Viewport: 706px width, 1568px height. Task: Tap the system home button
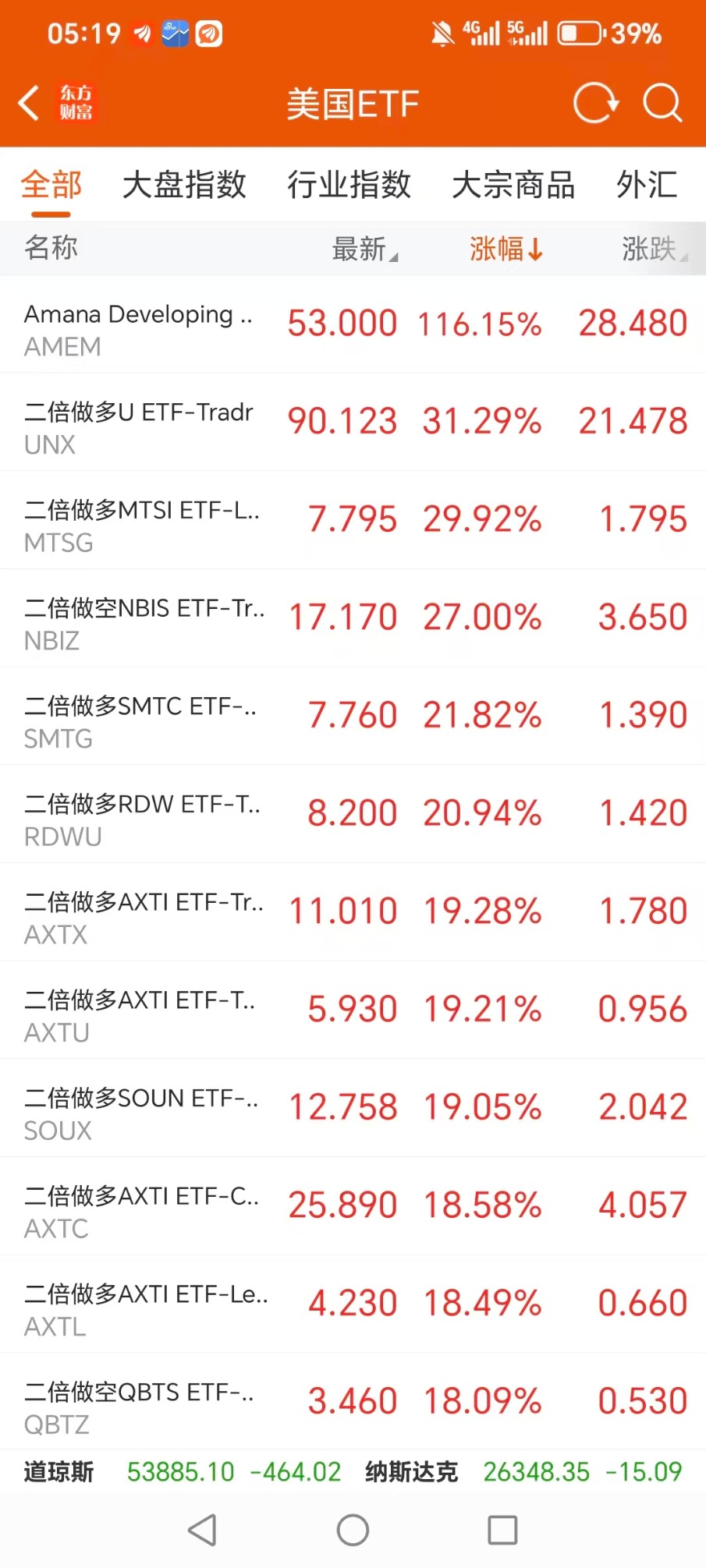pos(353,1530)
